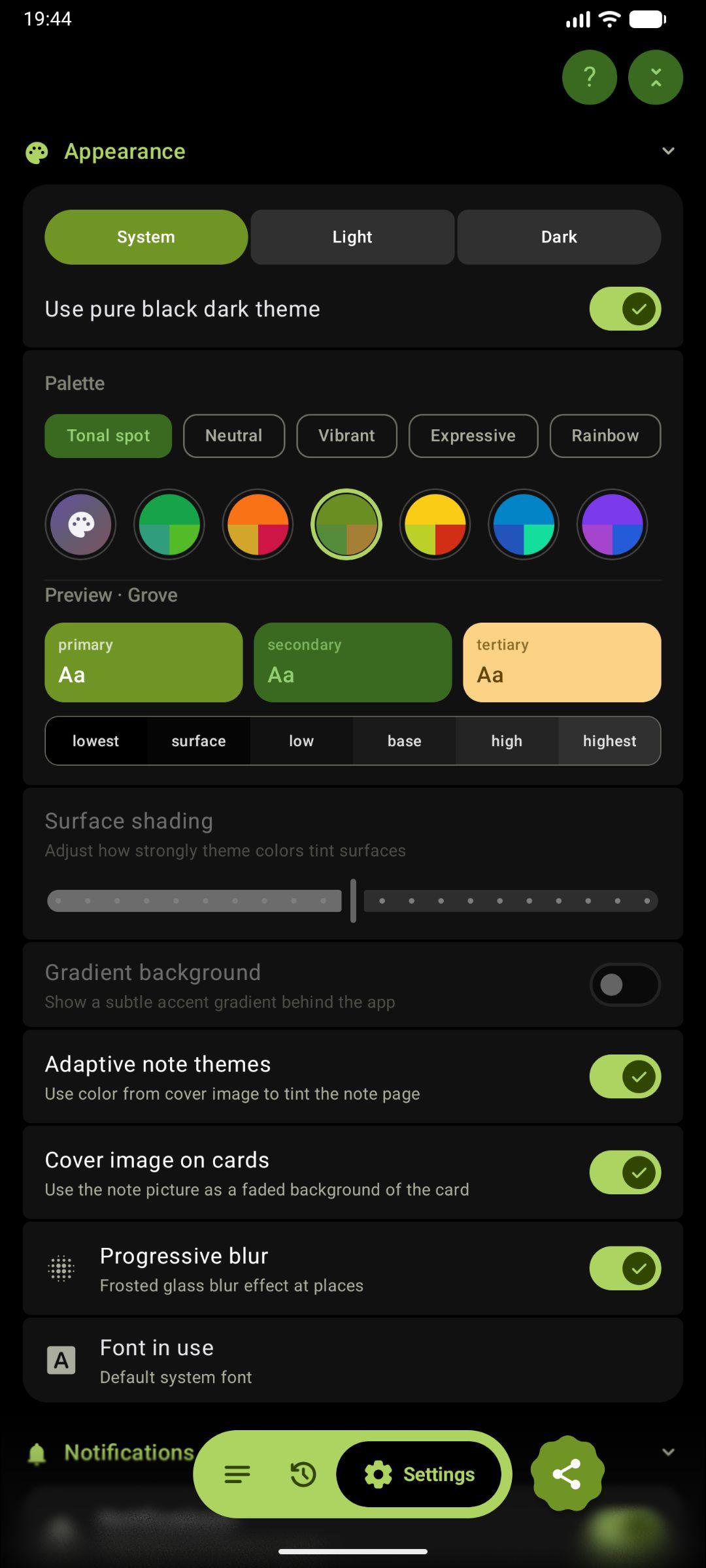This screenshot has height=1568, width=706.
Task: Open the help question mark button
Action: [589, 77]
